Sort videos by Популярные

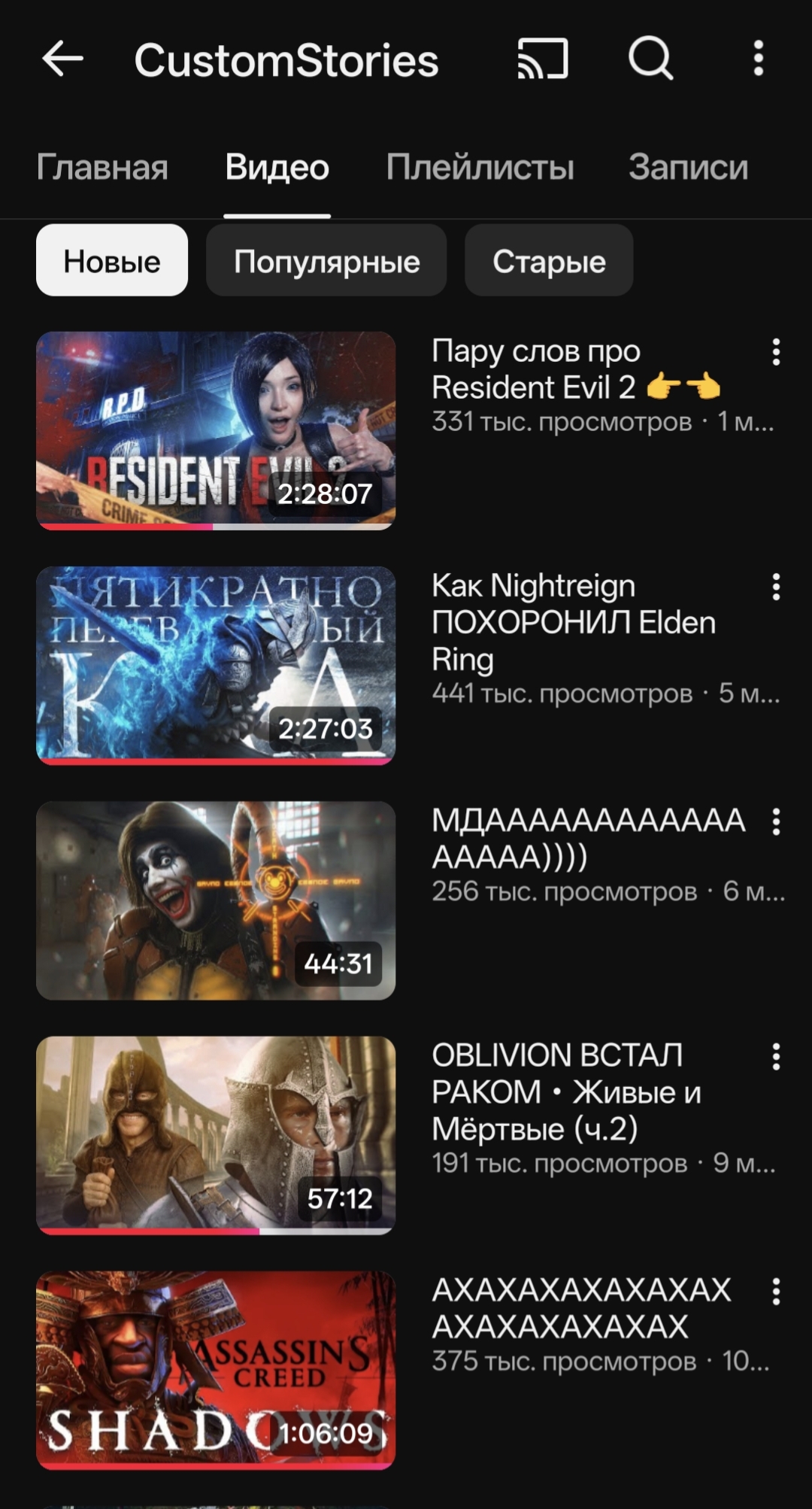326,261
